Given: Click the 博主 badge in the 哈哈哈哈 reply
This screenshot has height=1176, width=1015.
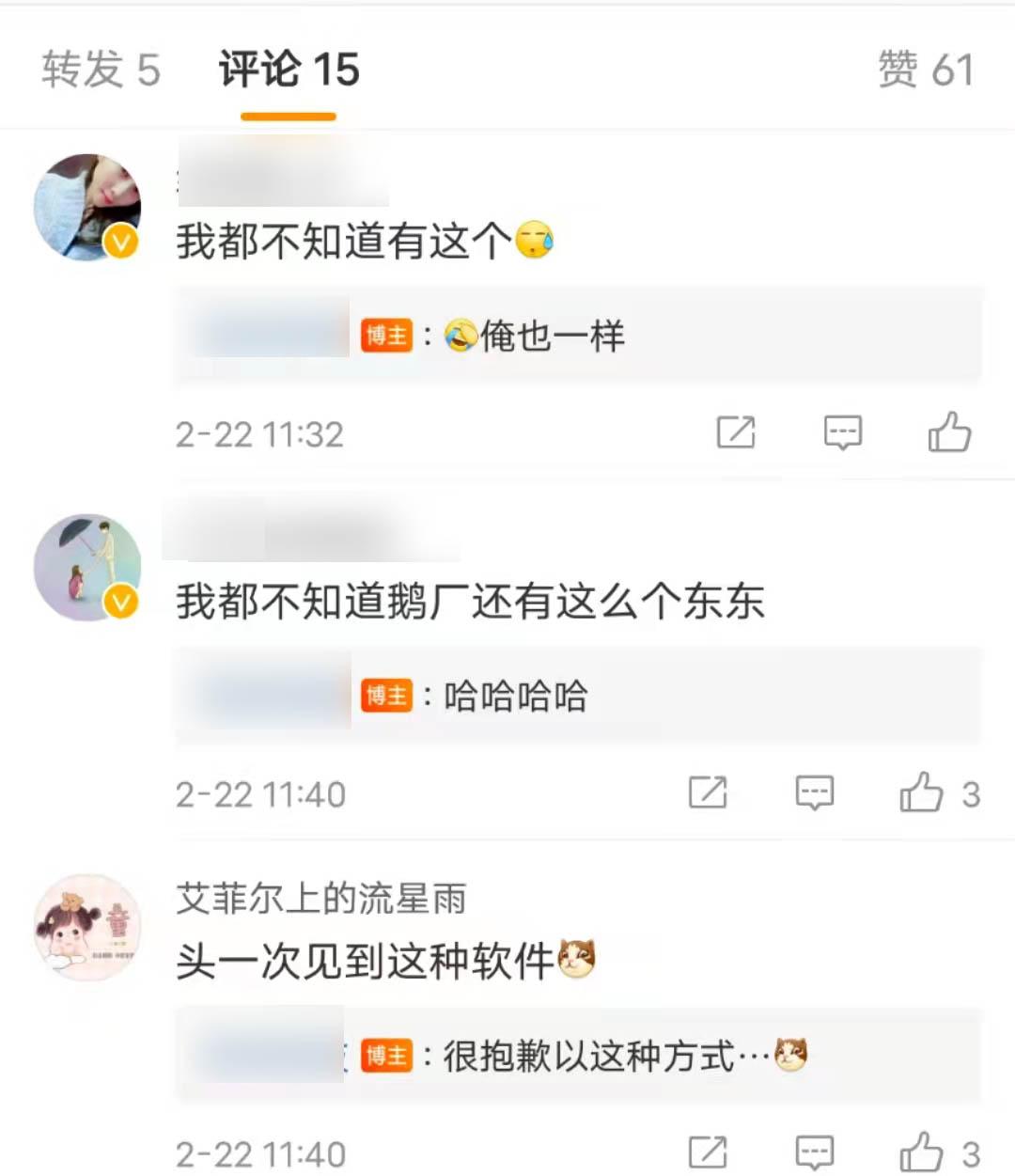Looking at the screenshot, I should pyautogui.click(x=386, y=696).
